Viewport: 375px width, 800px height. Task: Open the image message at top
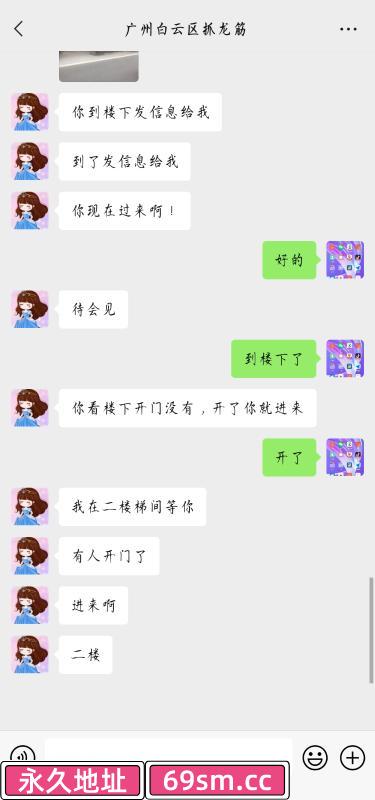coord(98,66)
